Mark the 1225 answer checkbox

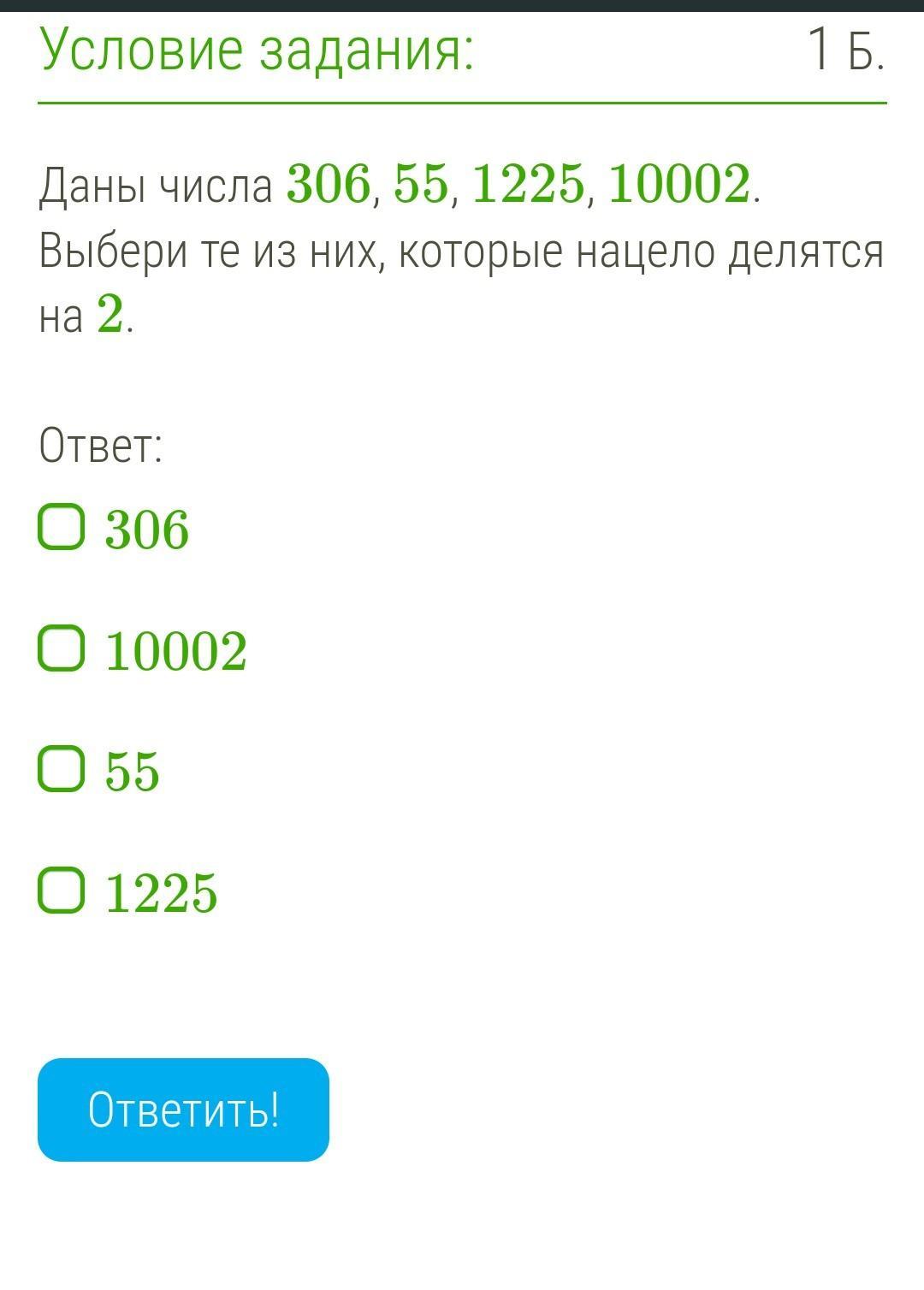(62, 891)
